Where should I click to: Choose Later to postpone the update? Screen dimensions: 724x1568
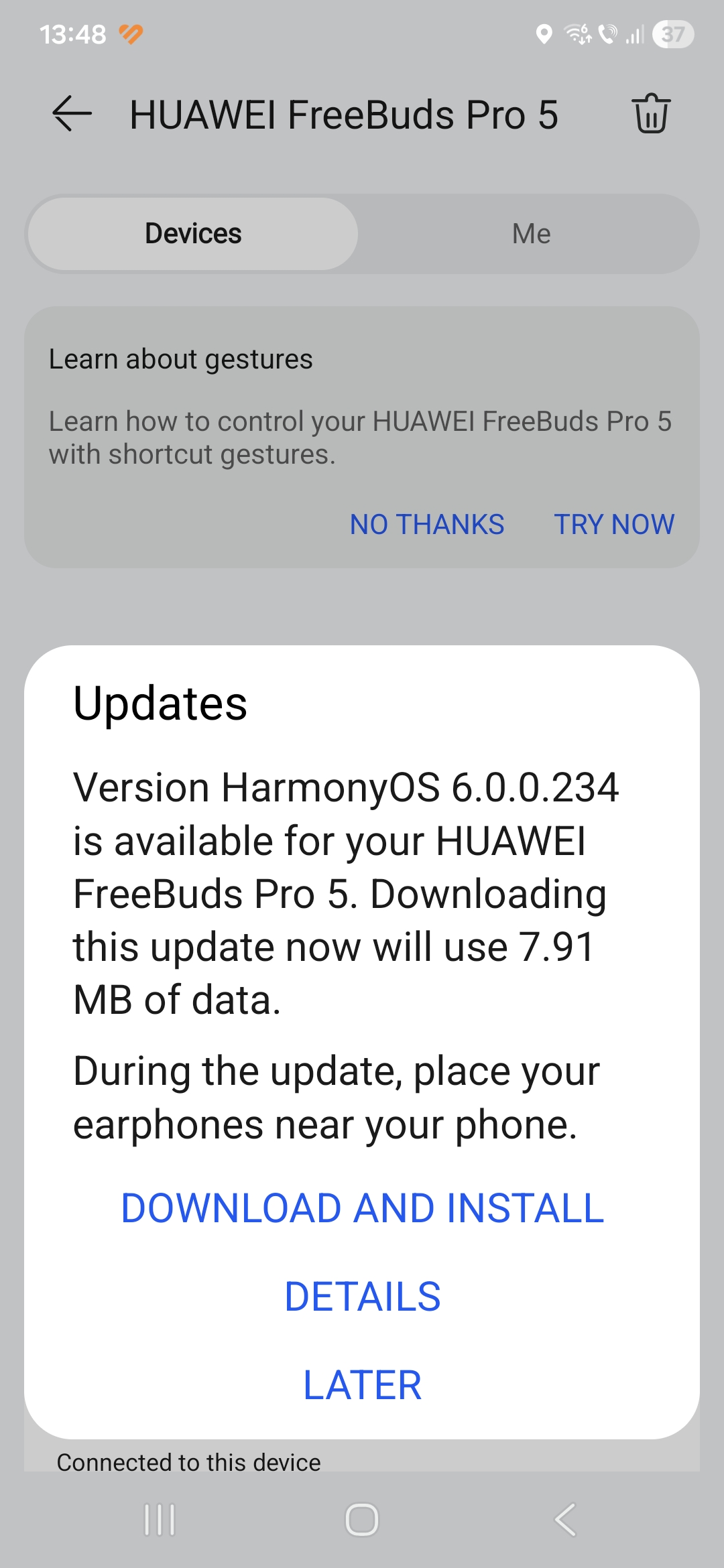[x=362, y=1385]
